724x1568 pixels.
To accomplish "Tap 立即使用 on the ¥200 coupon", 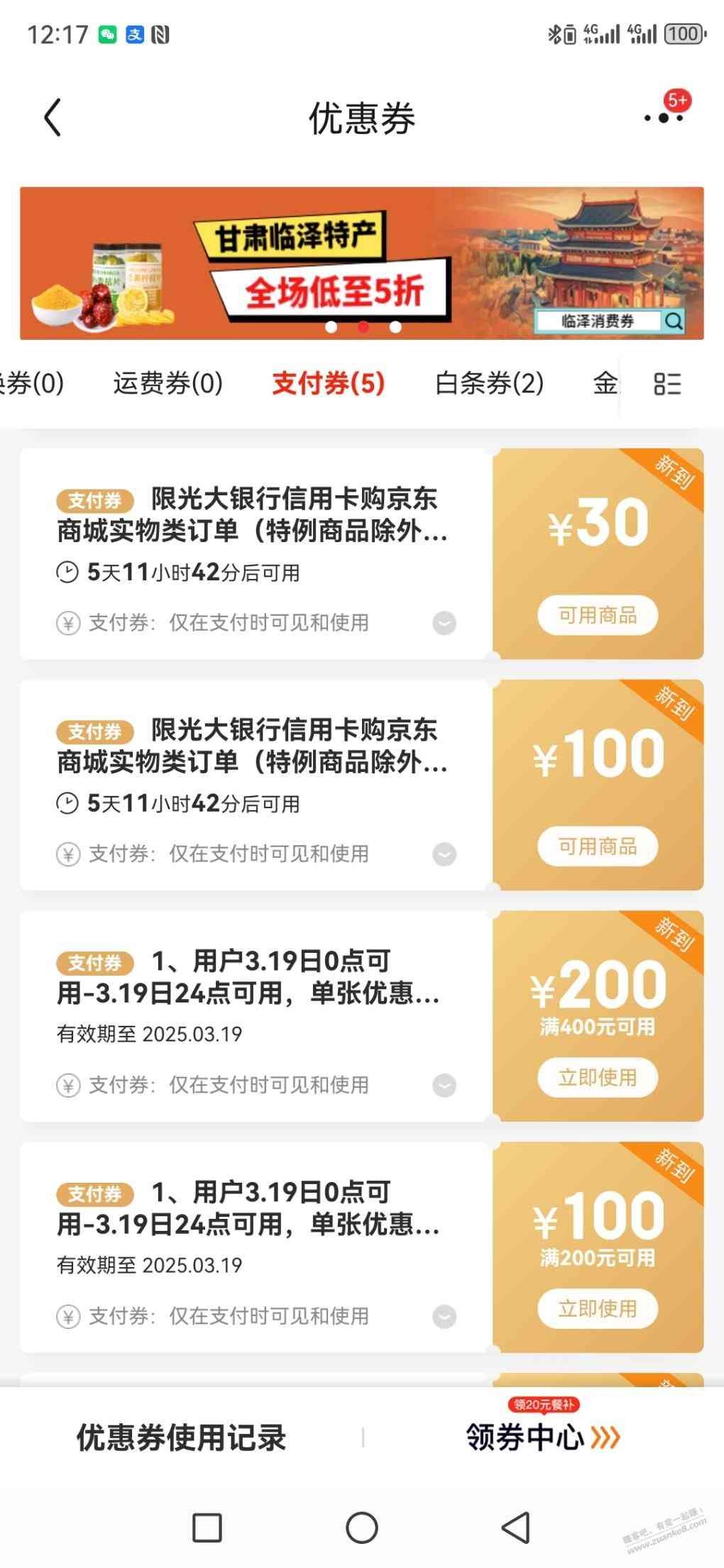I will [598, 1078].
